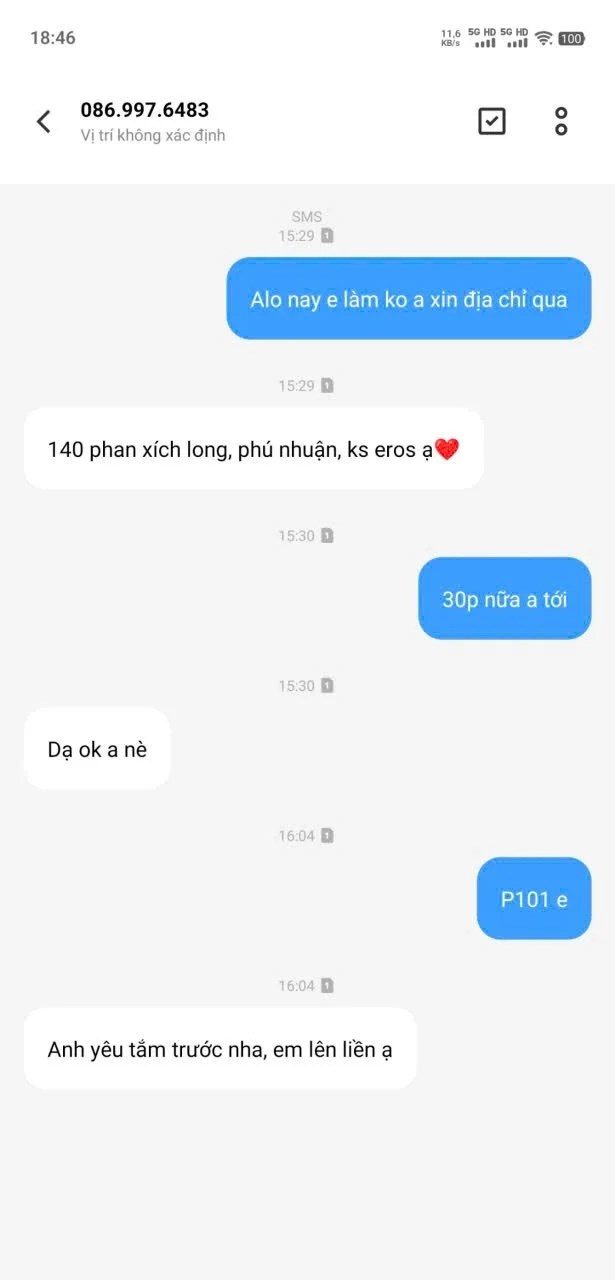Go back from the 086.997.6483 conversation
The height and width of the screenshot is (1280, 615).
point(43,121)
